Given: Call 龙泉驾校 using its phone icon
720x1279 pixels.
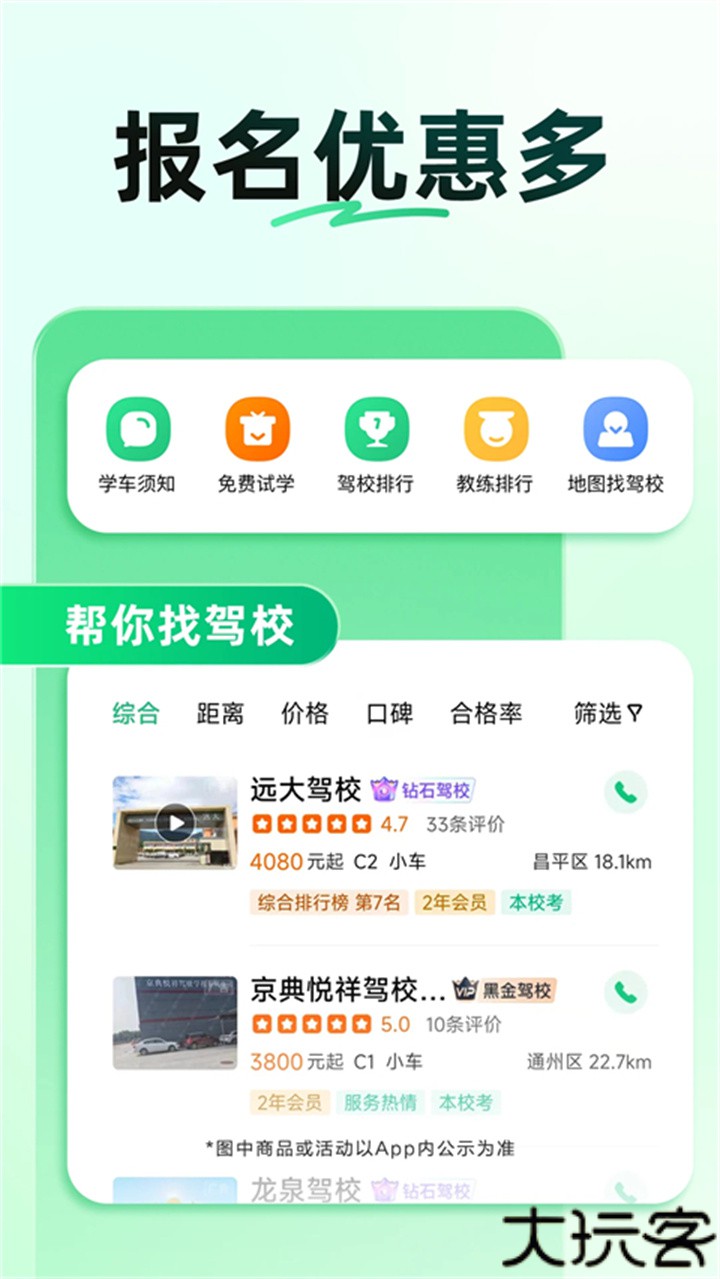Looking at the screenshot, I should click(x=625, y=1192).
